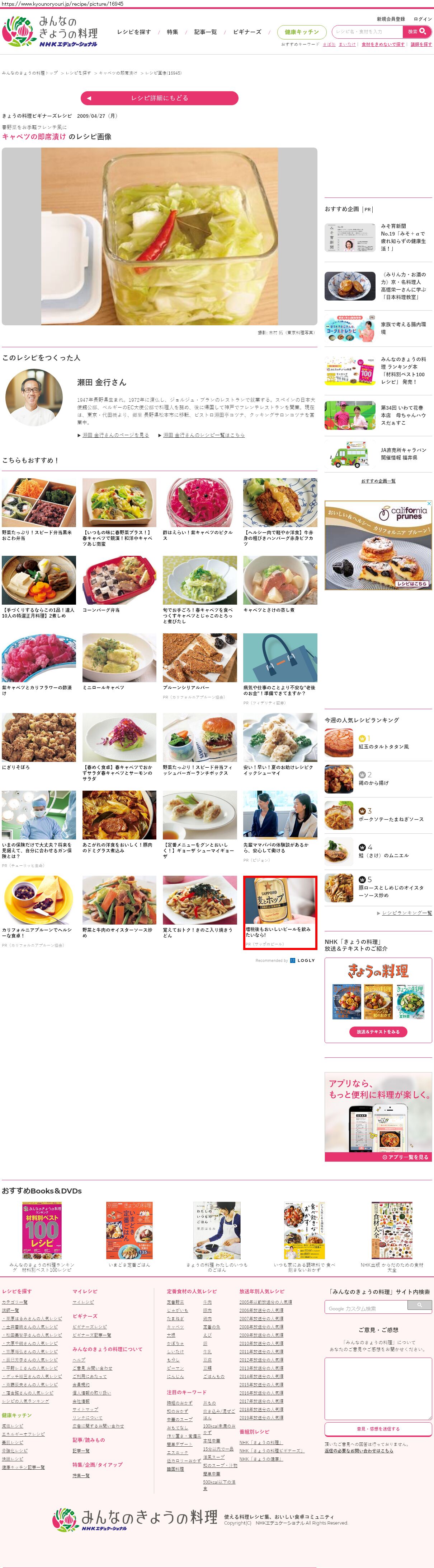Open California prunes advertisement
The width and height of the screenshot is (434, 1568).
pyautogui.click(x=377, y=545)
